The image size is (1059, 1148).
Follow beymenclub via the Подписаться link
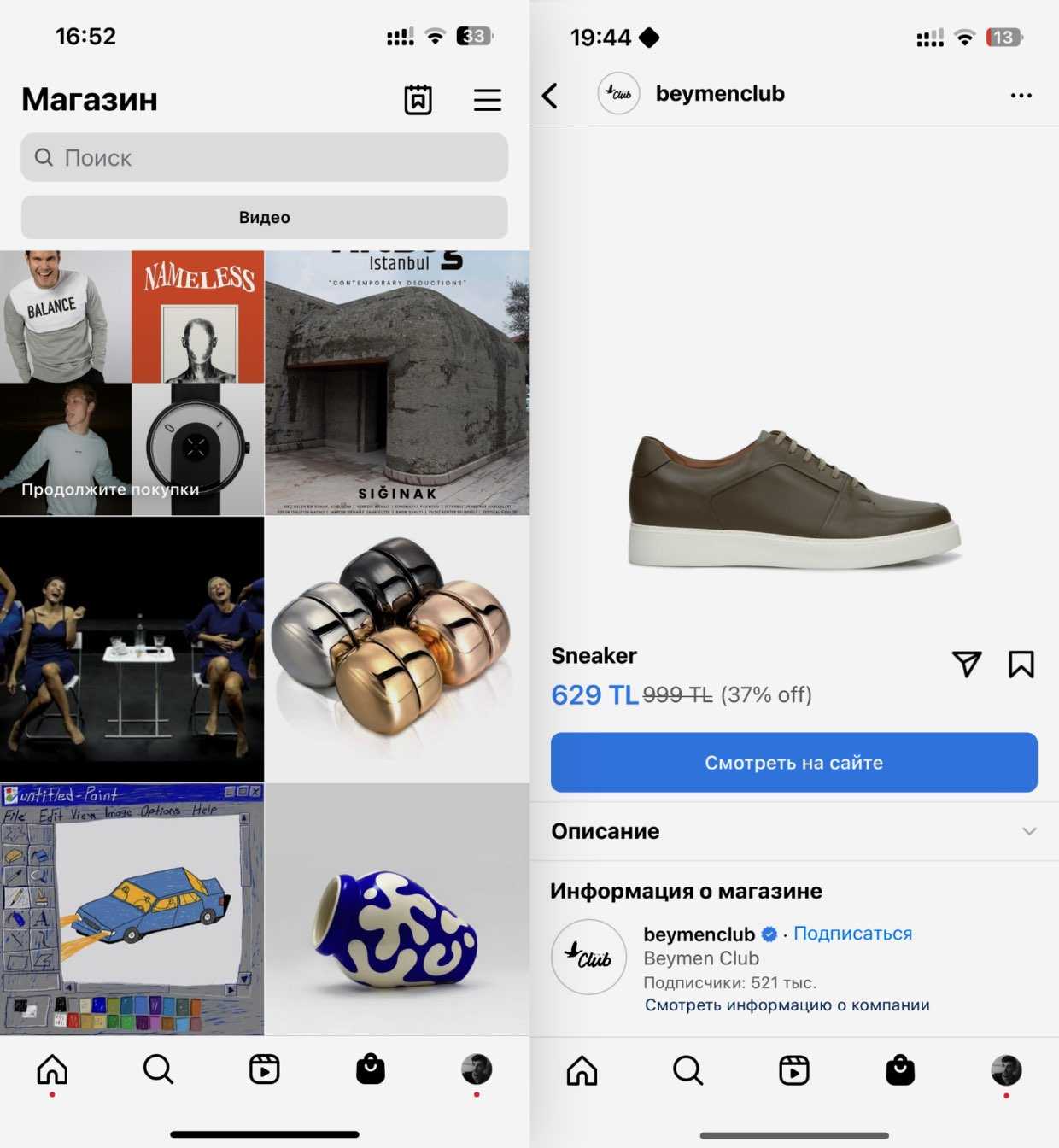852,934
